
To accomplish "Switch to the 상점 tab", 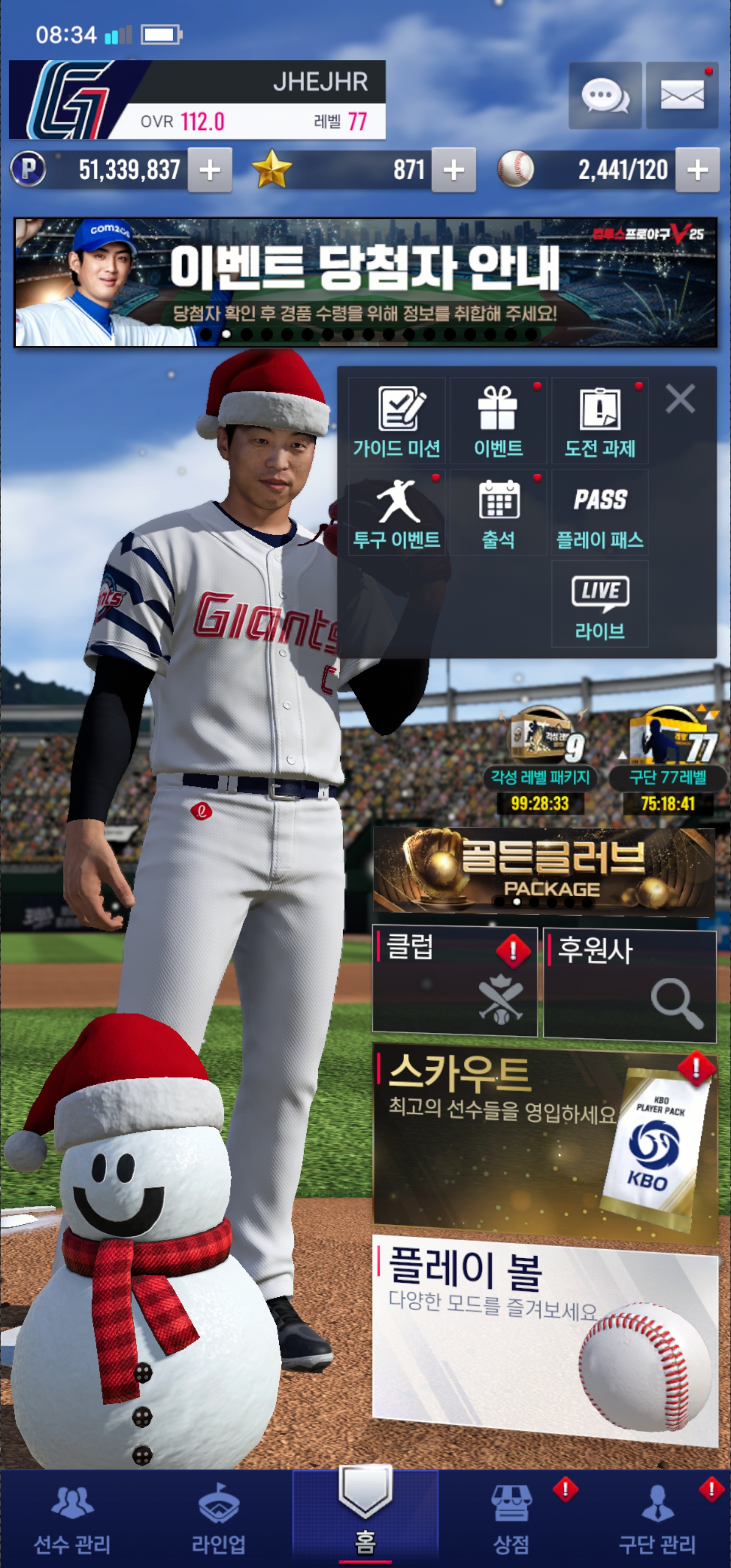I will [511, 1518].
